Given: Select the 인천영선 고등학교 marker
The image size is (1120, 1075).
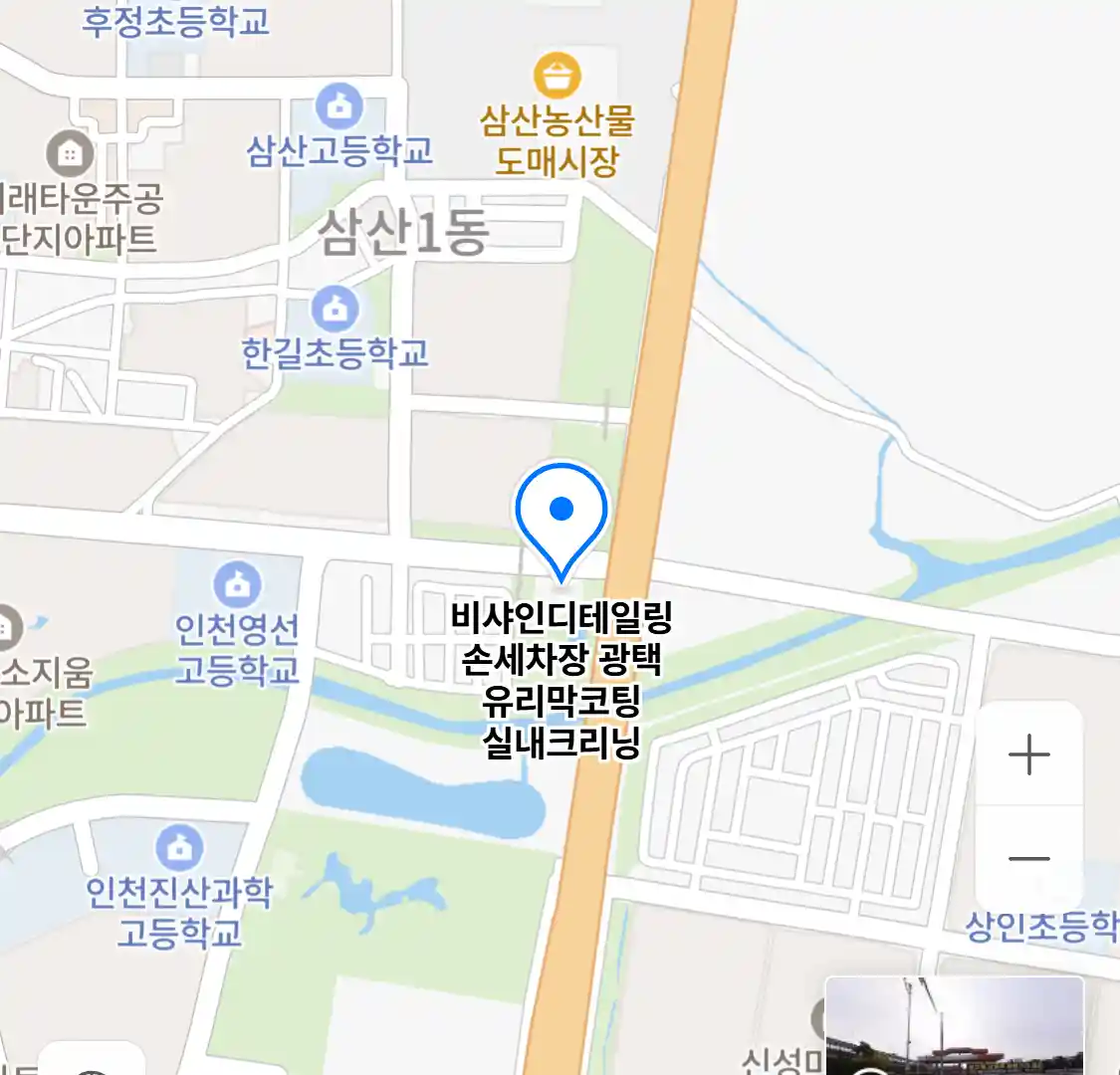Looking at the screenshot, I should click(237, 584).
